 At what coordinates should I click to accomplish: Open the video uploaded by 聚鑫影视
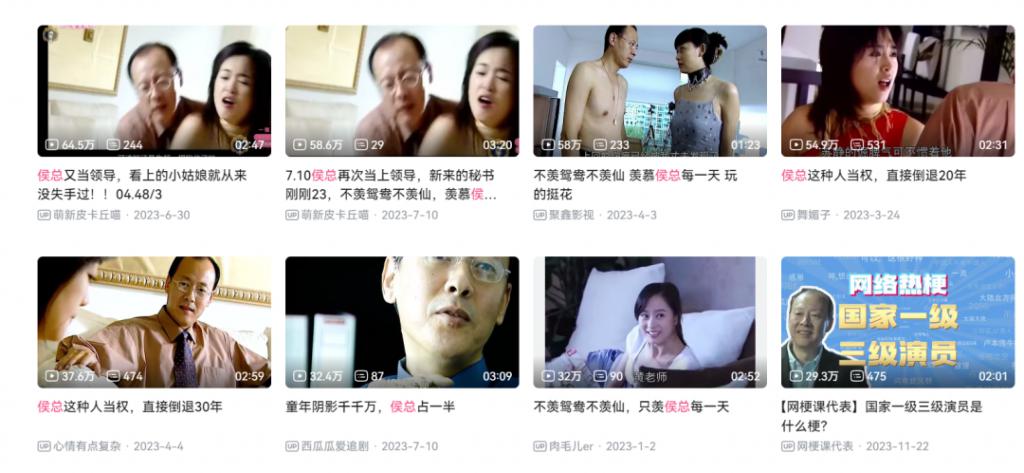pos(649,91)
